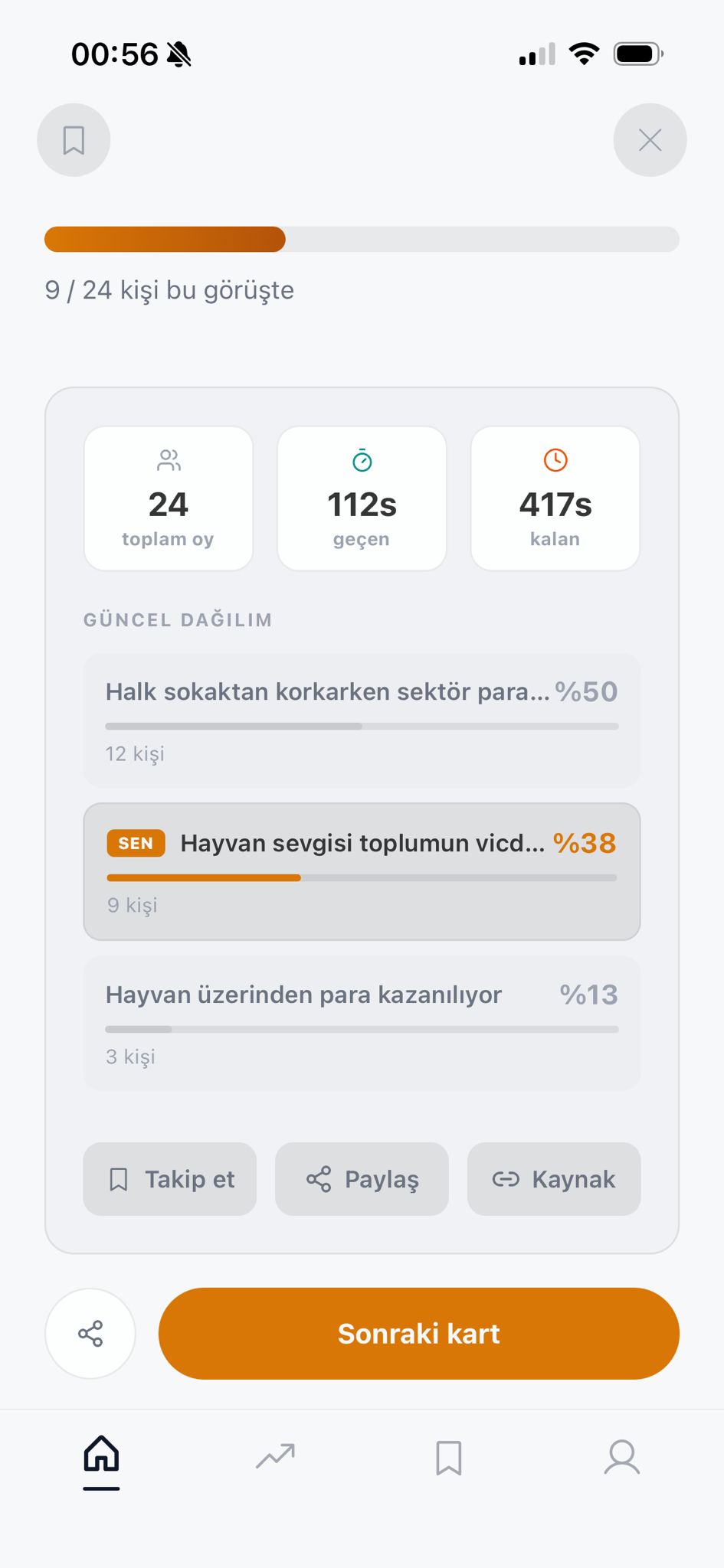Dismiss the card with the X button

click(650, 139)
